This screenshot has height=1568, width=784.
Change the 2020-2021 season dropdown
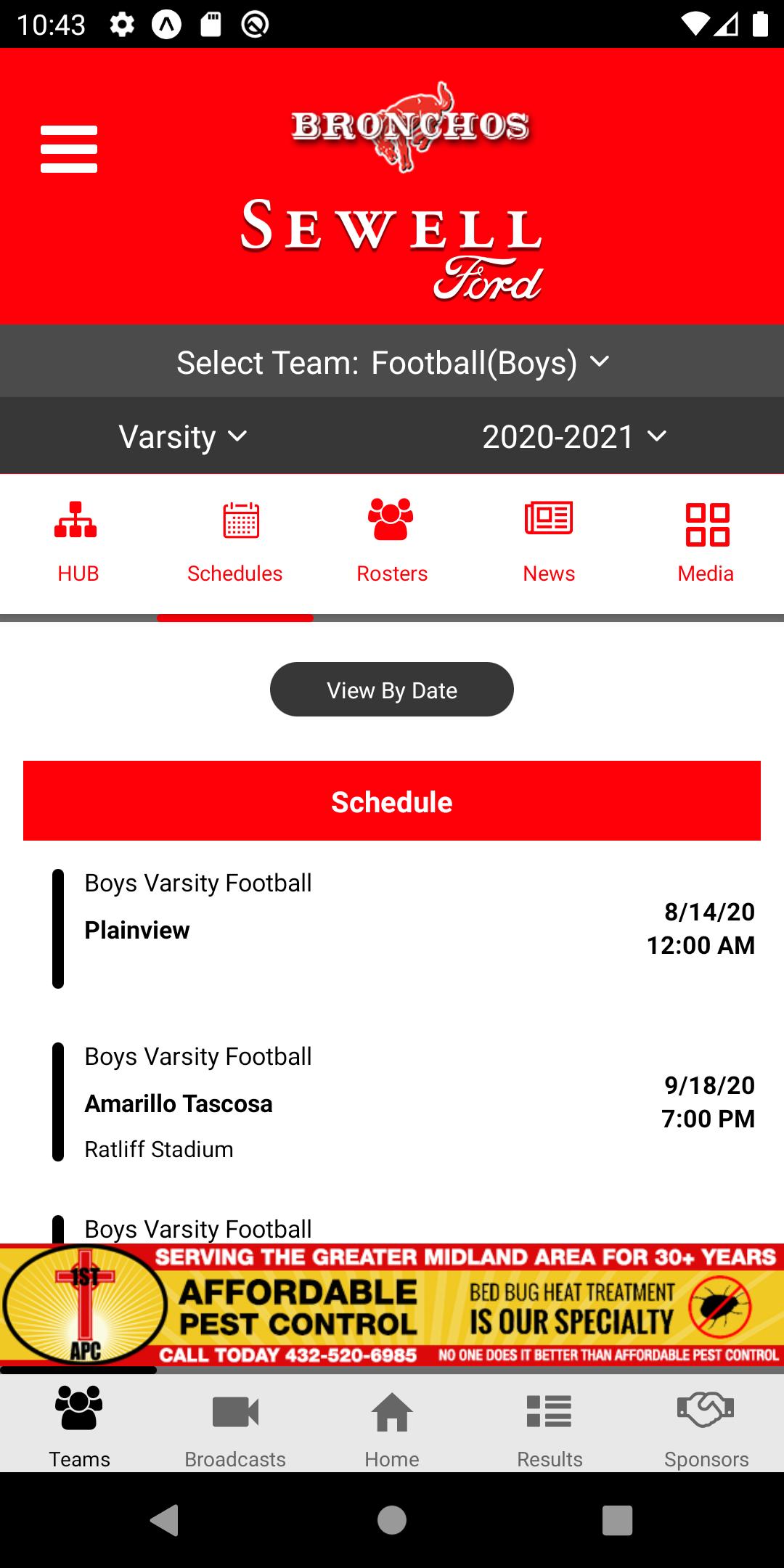pyautogui.click(x=574, y=436)
